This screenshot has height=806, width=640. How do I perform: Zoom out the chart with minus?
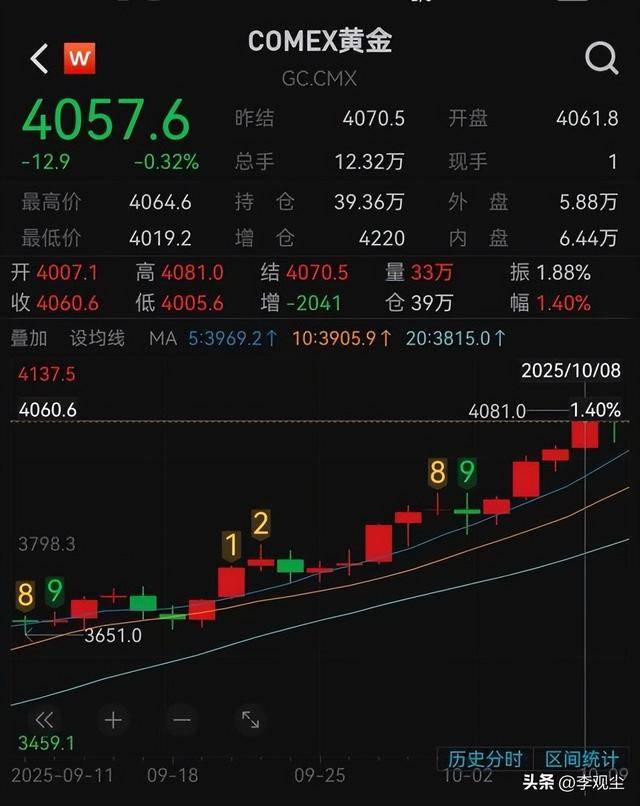click(181, 719)
